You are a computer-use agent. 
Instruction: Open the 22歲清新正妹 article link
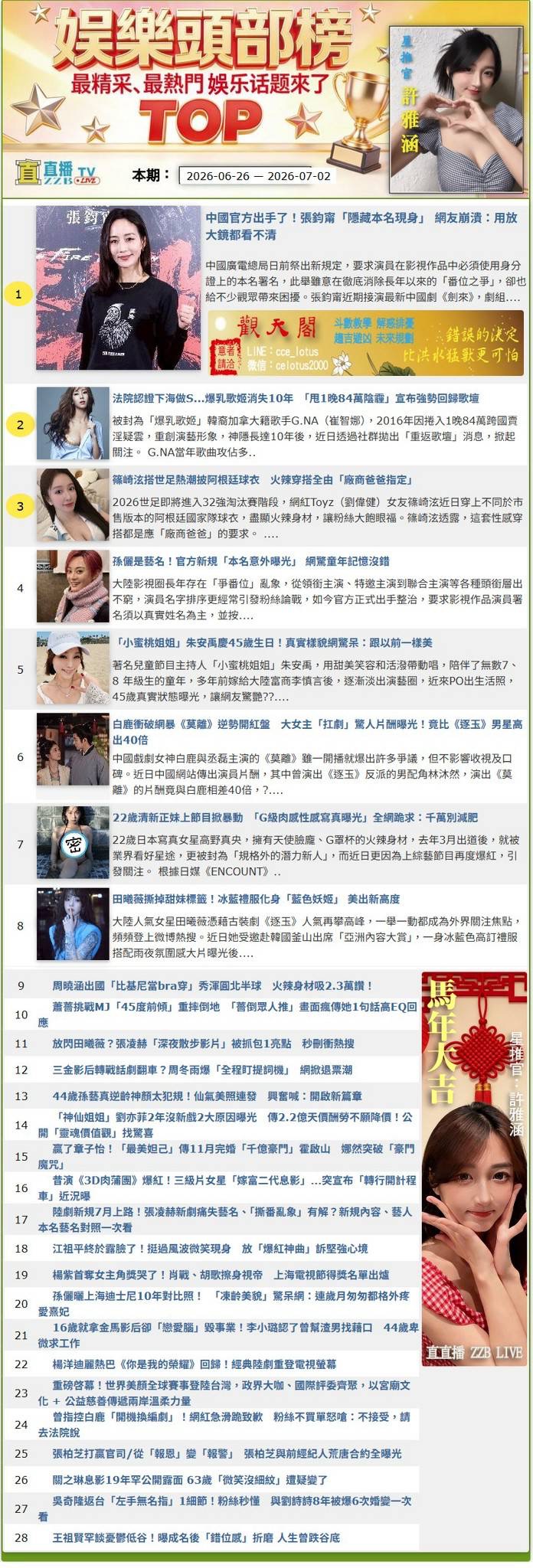[x=296, y=818]
